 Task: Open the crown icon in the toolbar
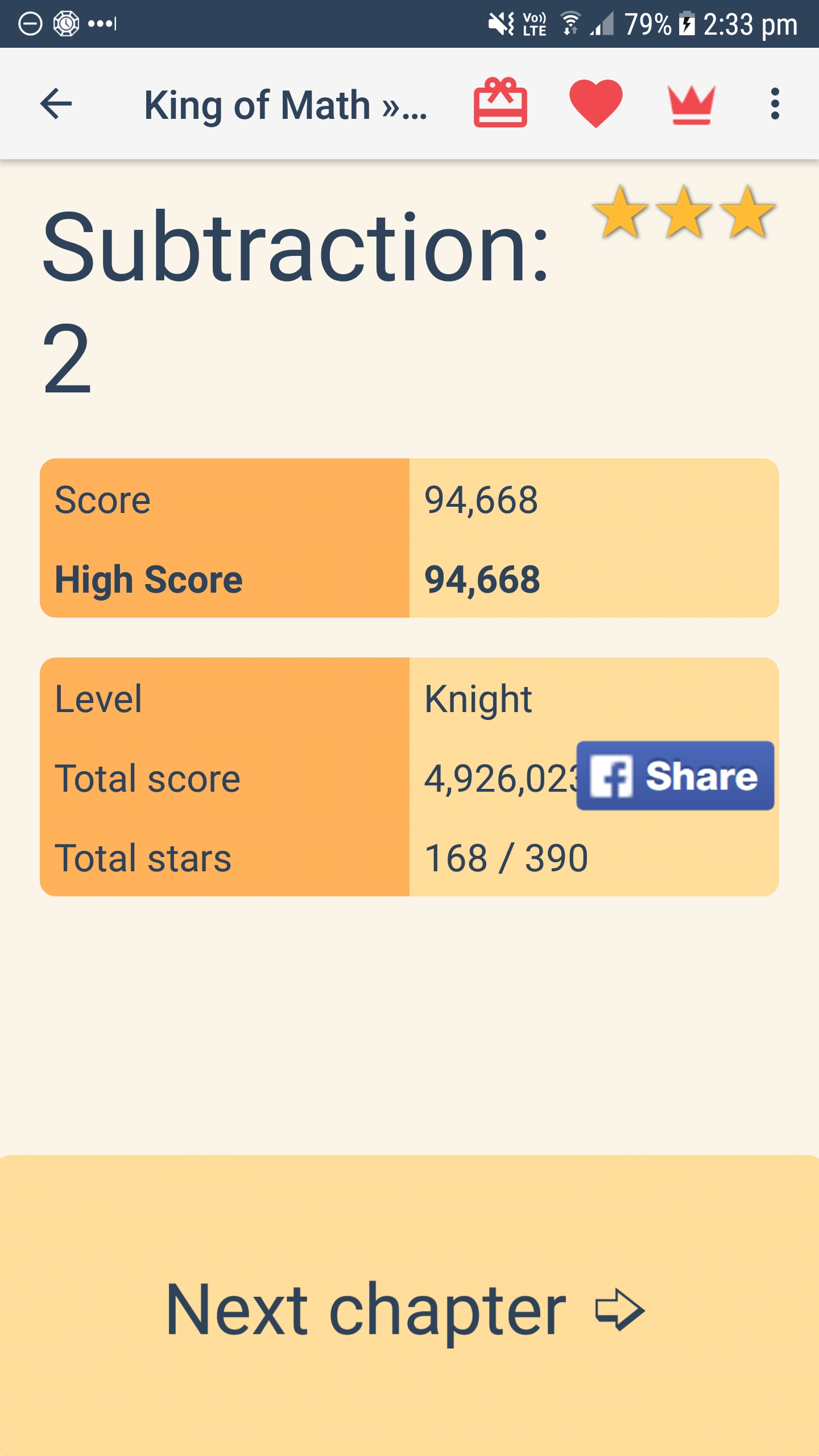[x=691, y=105]
